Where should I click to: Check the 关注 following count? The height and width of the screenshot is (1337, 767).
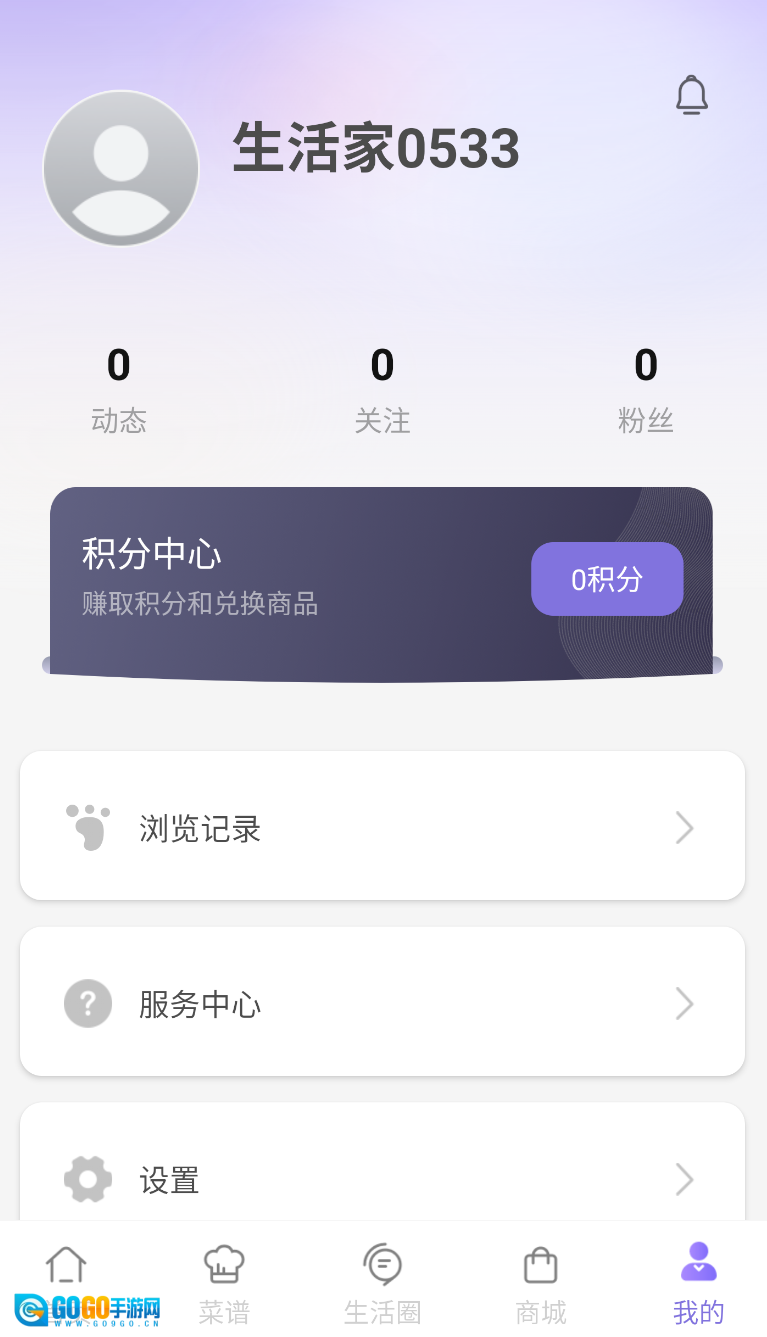click(x=382, y=390)
